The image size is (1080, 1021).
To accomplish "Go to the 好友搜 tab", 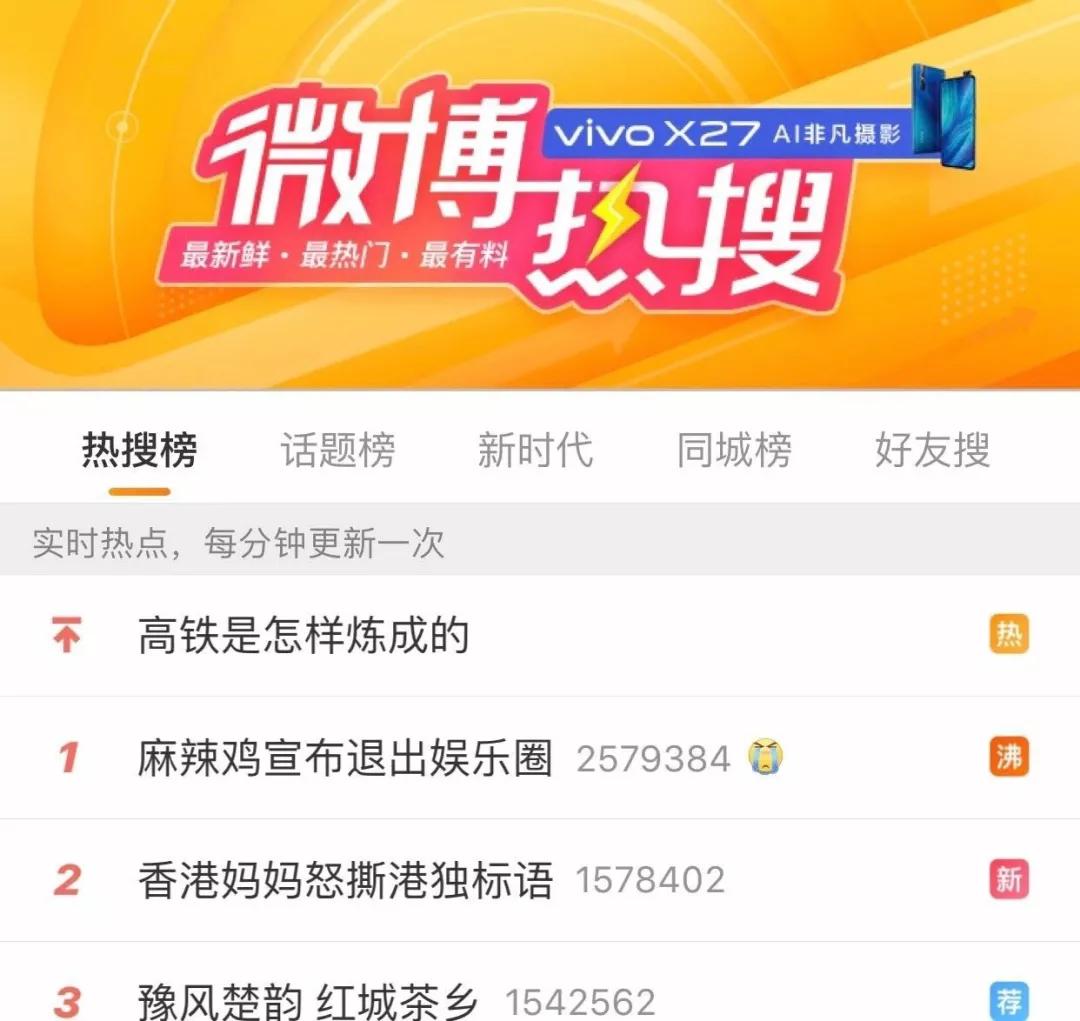I will click(x=932, y=451).
